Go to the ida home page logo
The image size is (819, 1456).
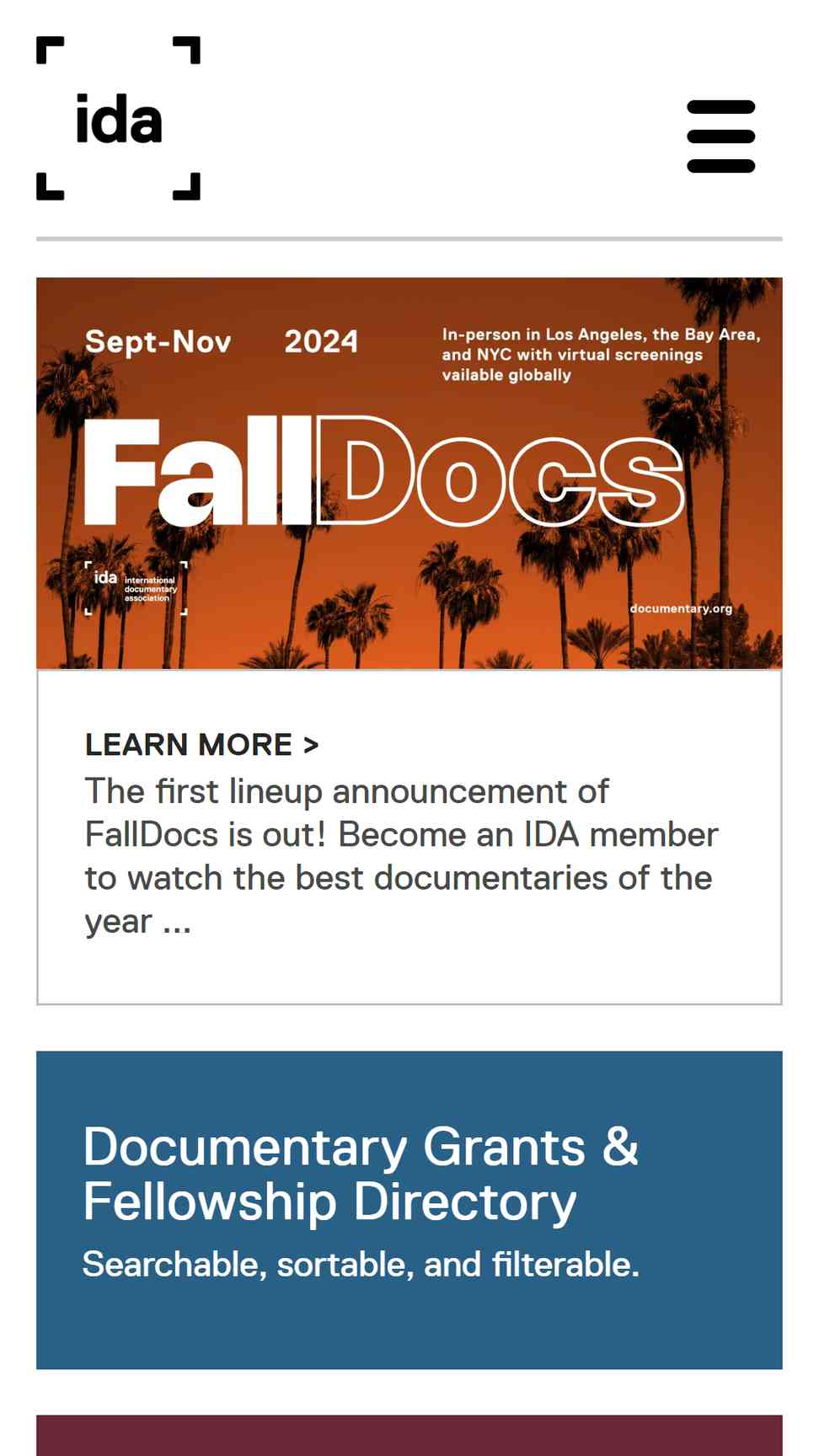coord(119,119)
